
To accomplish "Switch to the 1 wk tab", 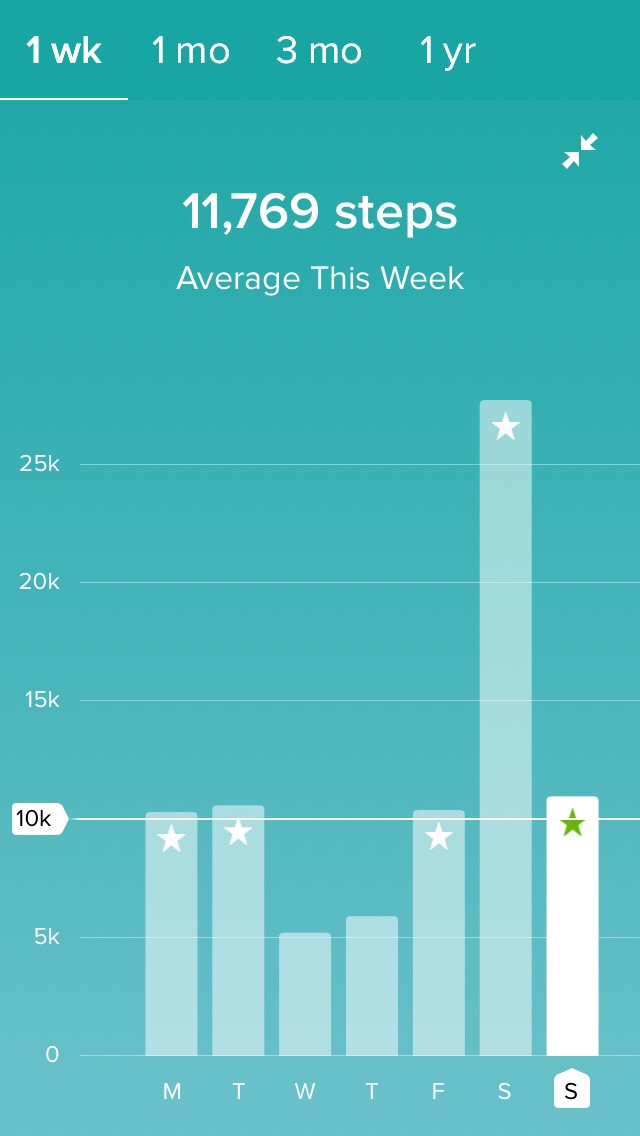I will click(64, 50).
